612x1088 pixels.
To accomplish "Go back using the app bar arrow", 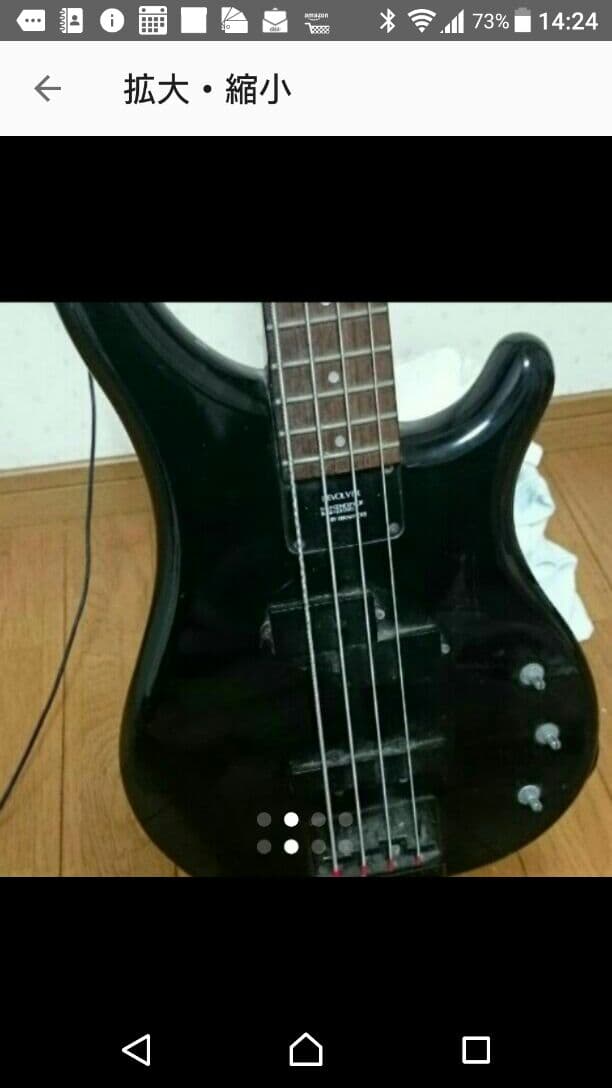I will coord(47,89).
